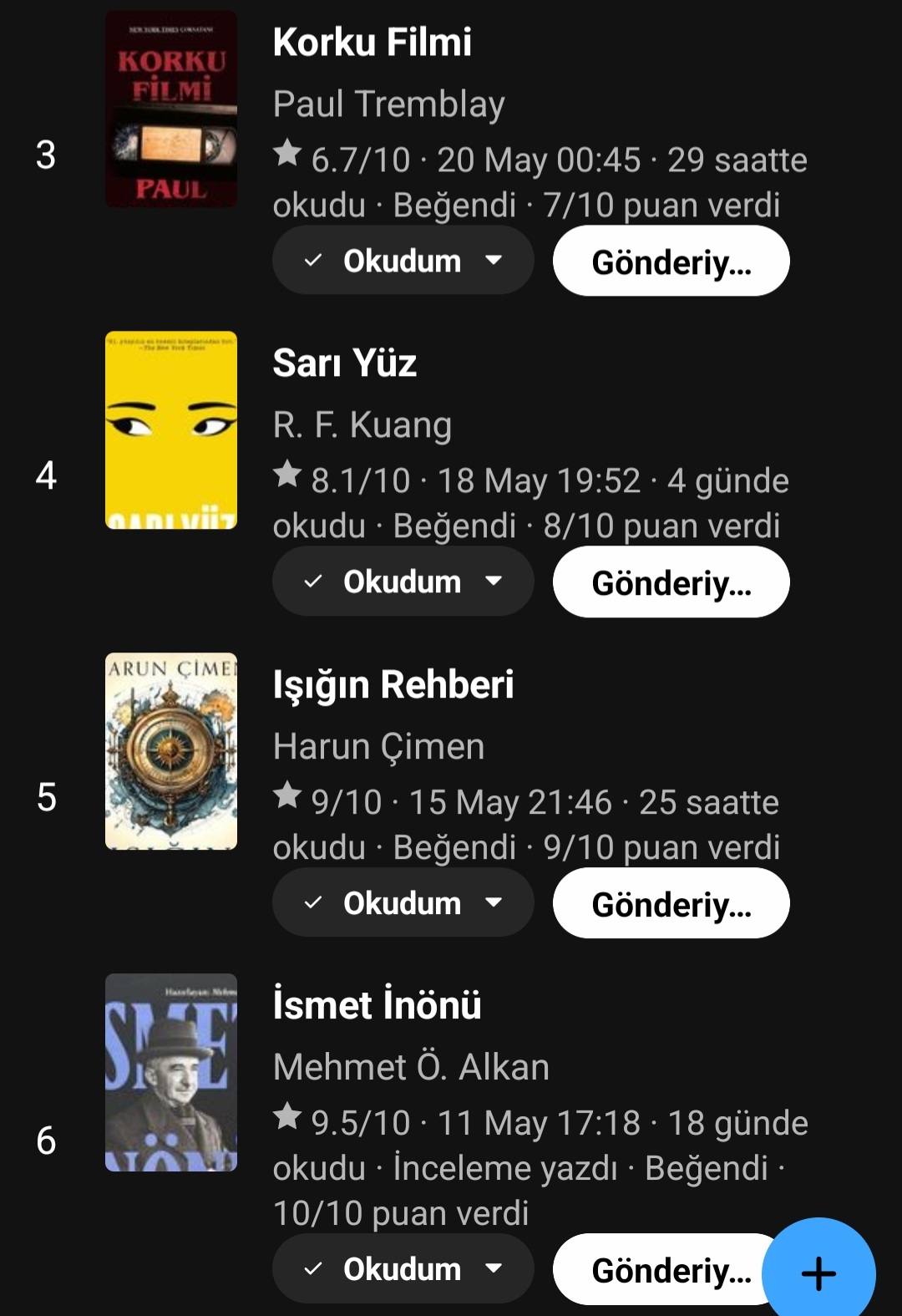View the Sarı Yüz title details

tap(344, 363)
